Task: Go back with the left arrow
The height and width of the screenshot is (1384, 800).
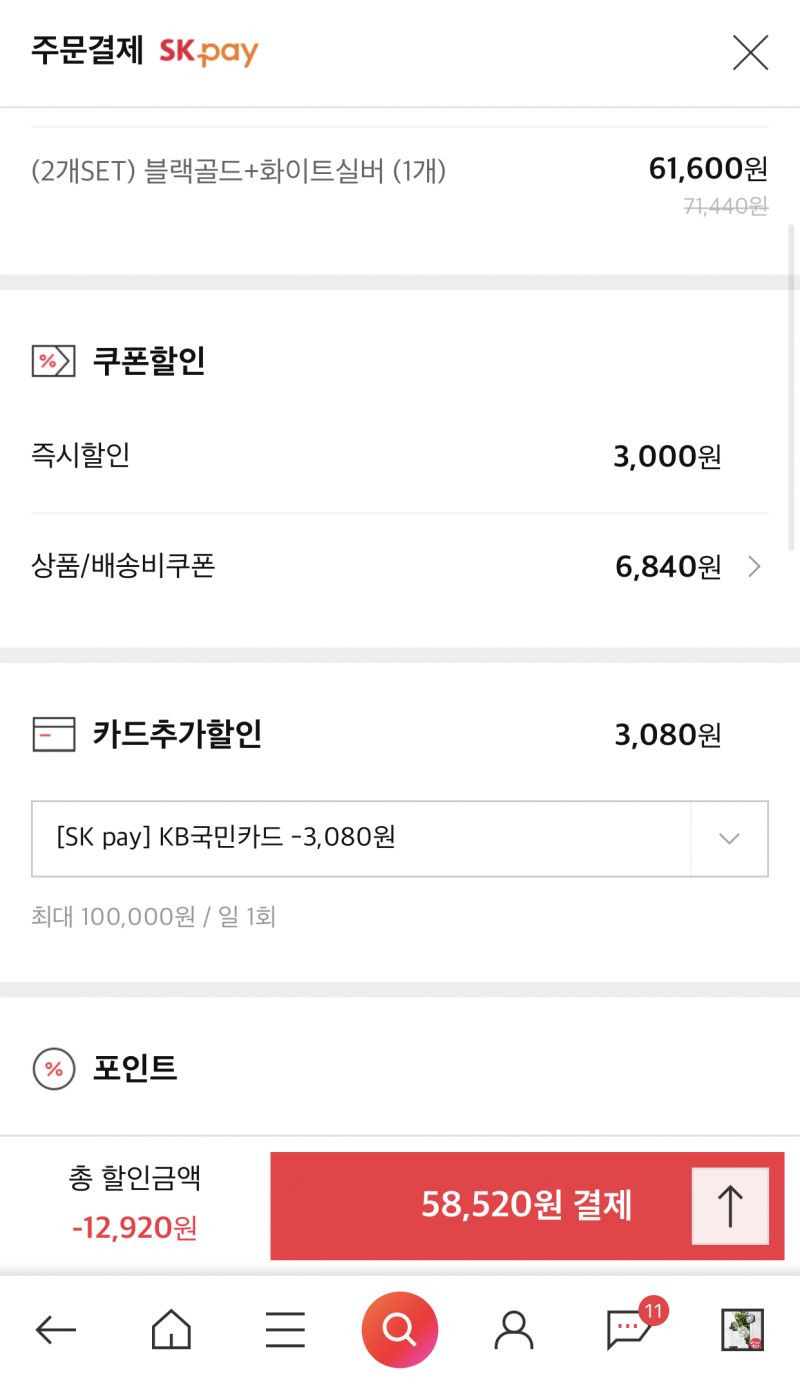Action: pyautogui.click(x=56, y=1329)
